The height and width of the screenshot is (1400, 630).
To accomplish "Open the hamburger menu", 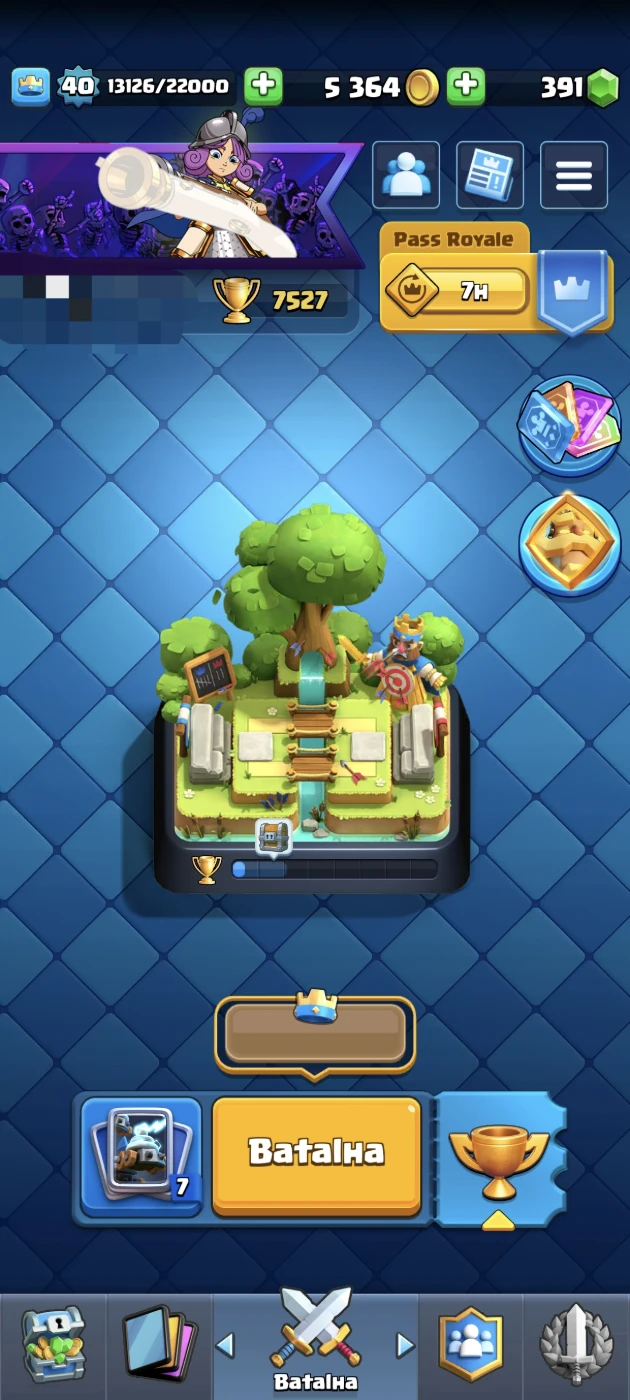I will 573,175.
